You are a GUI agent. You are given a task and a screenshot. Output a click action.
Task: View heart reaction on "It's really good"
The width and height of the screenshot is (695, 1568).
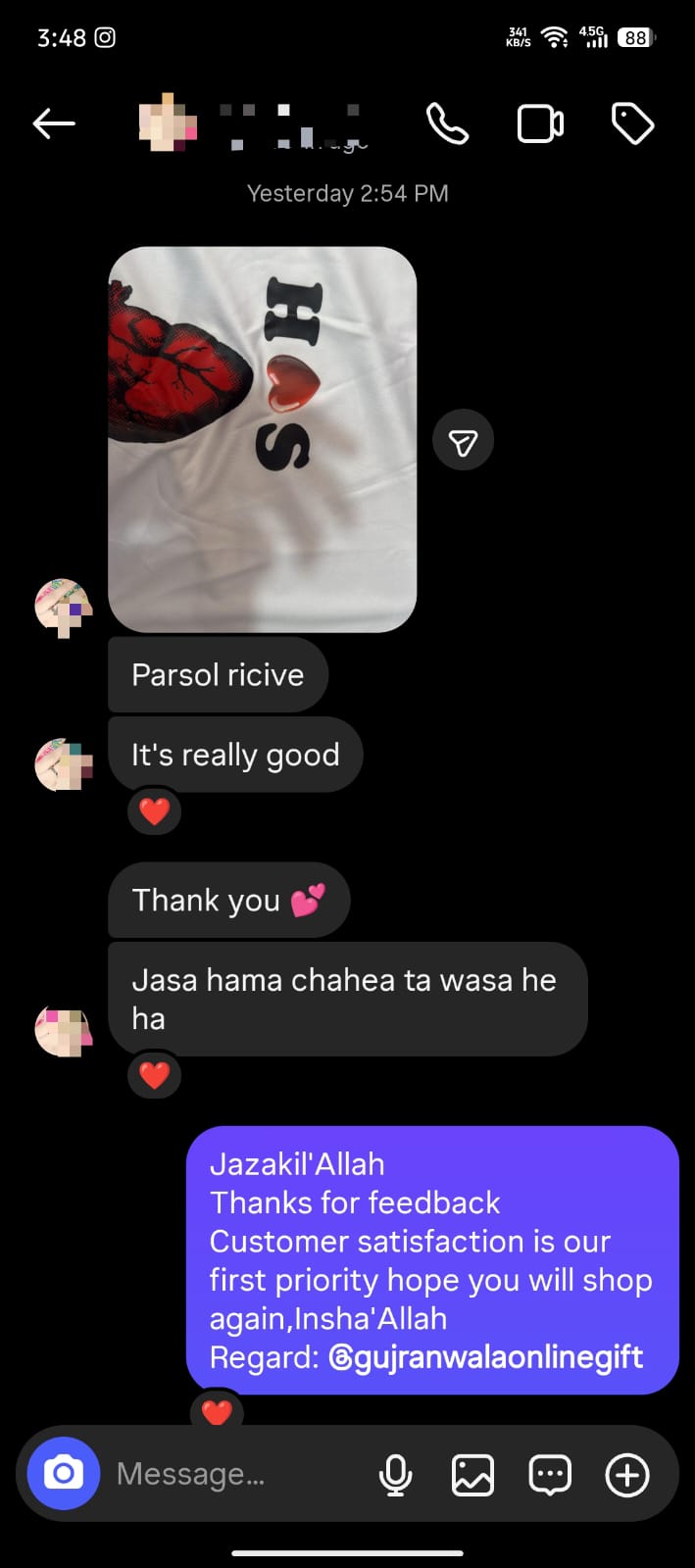tap(155, 811)
